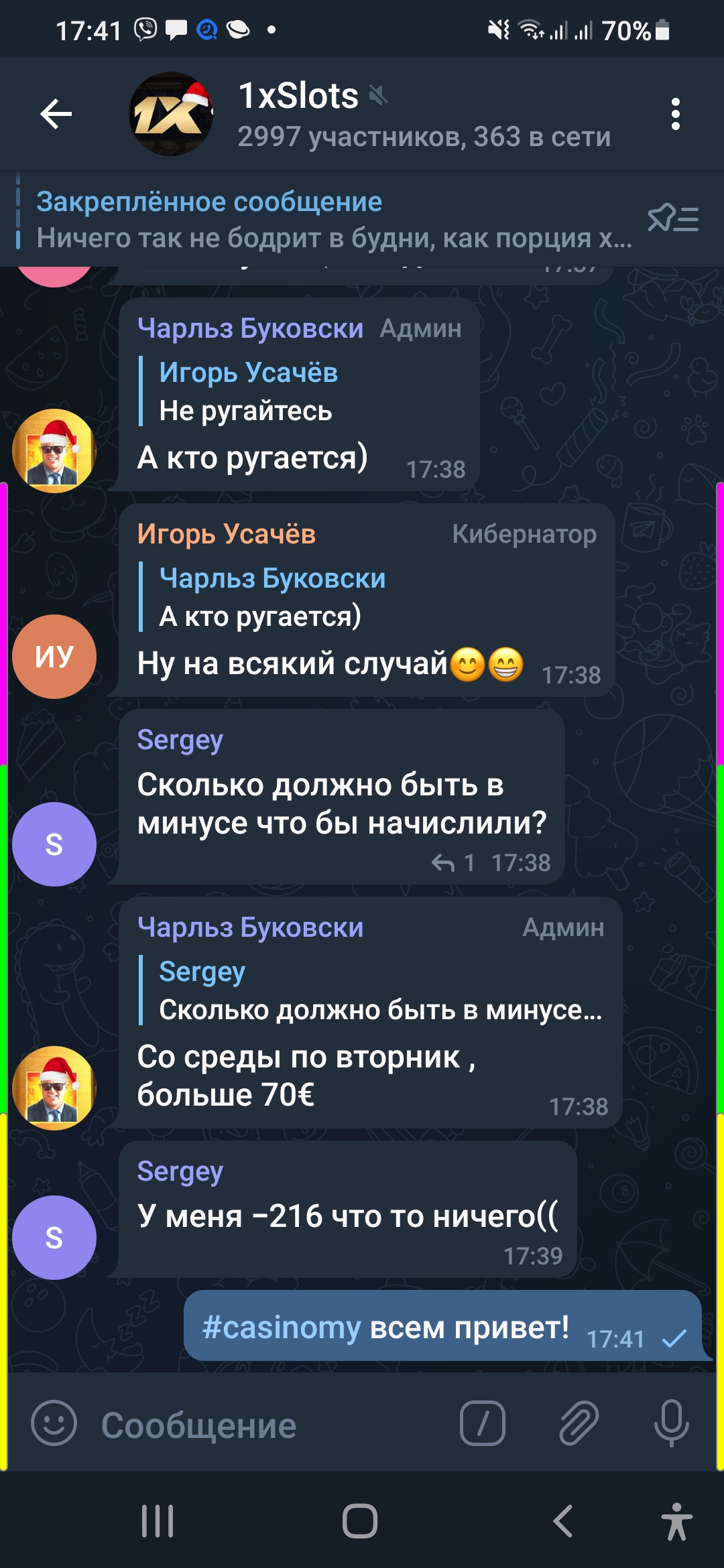
Task: Open Sergey's avatar next to −216 message
Action: click(x=54, y=1237)
